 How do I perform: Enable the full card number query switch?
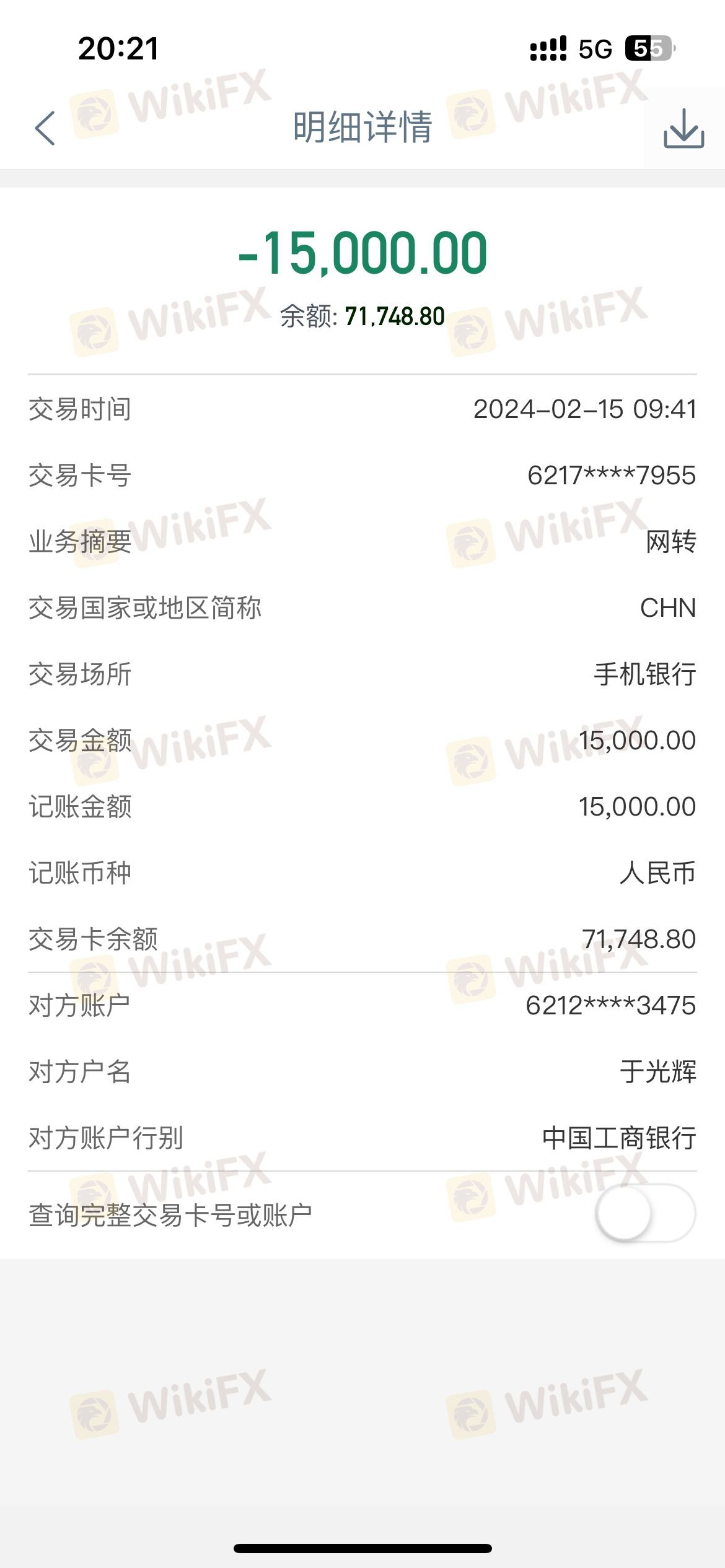(645, 1213)
